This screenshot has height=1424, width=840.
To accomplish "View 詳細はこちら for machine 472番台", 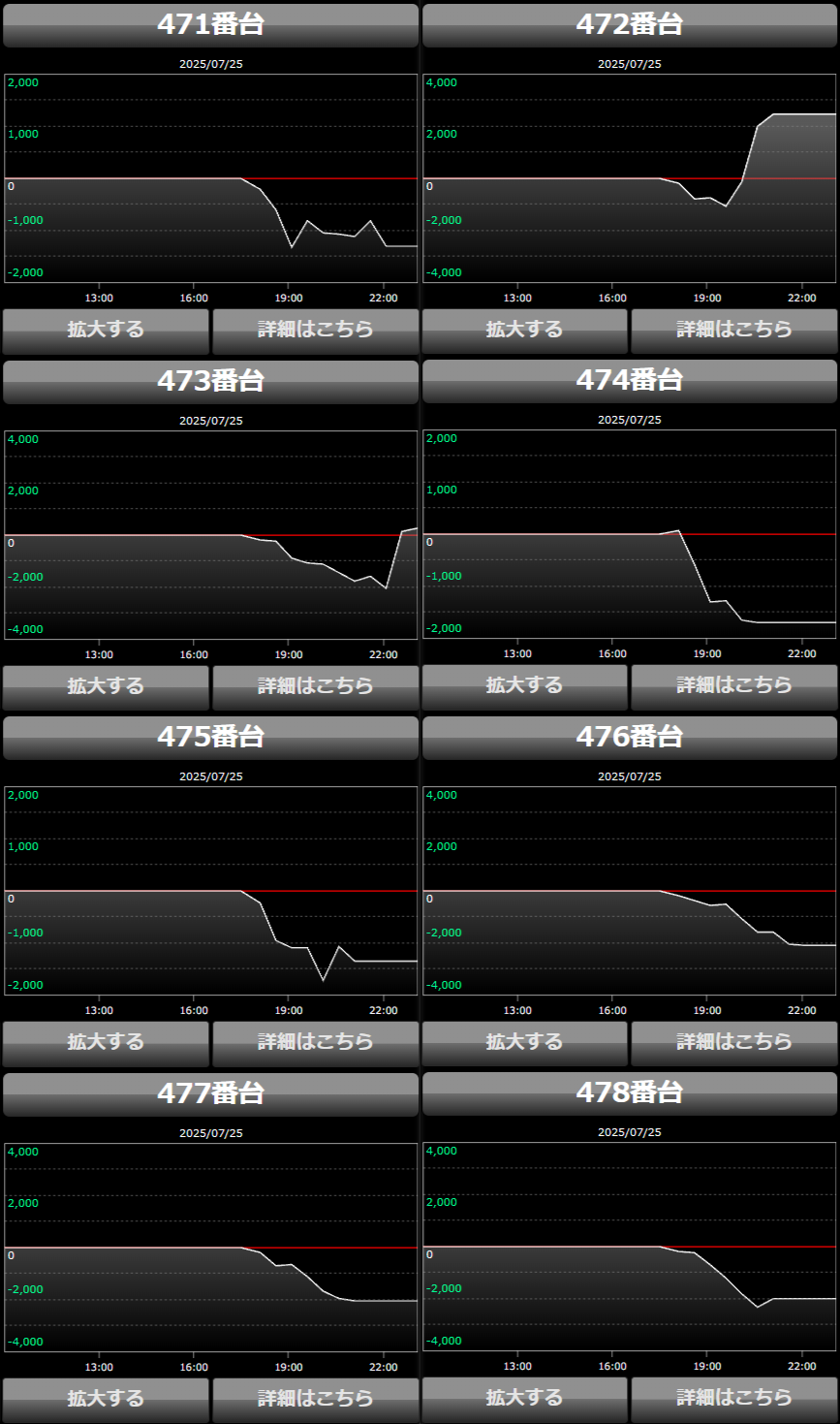I will point(734,330).
